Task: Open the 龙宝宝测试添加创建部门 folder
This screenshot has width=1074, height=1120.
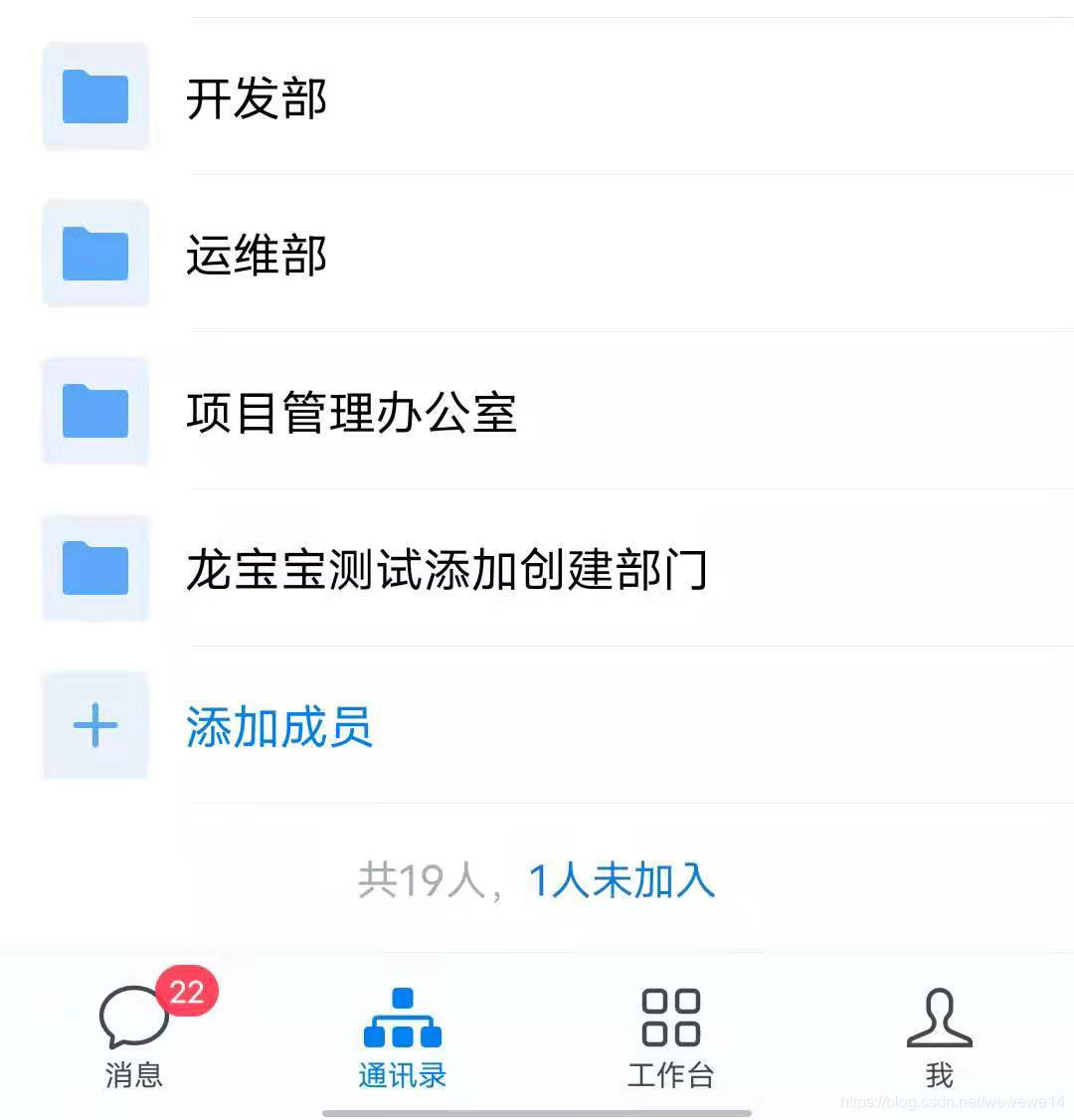Action: 446,570
